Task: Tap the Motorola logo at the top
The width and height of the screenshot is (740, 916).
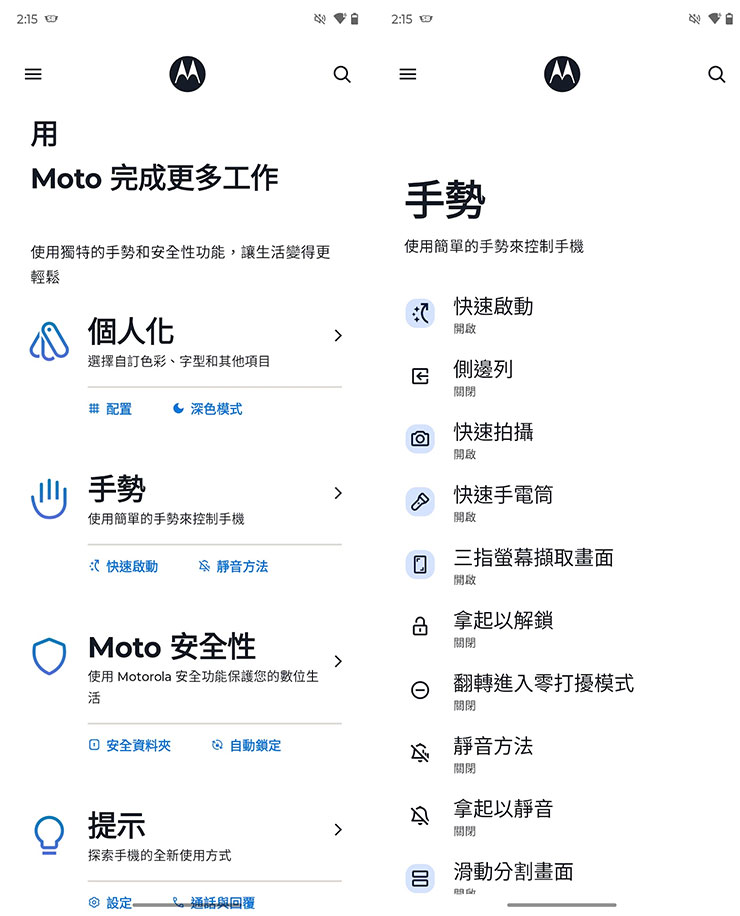Action: [188, 73]
